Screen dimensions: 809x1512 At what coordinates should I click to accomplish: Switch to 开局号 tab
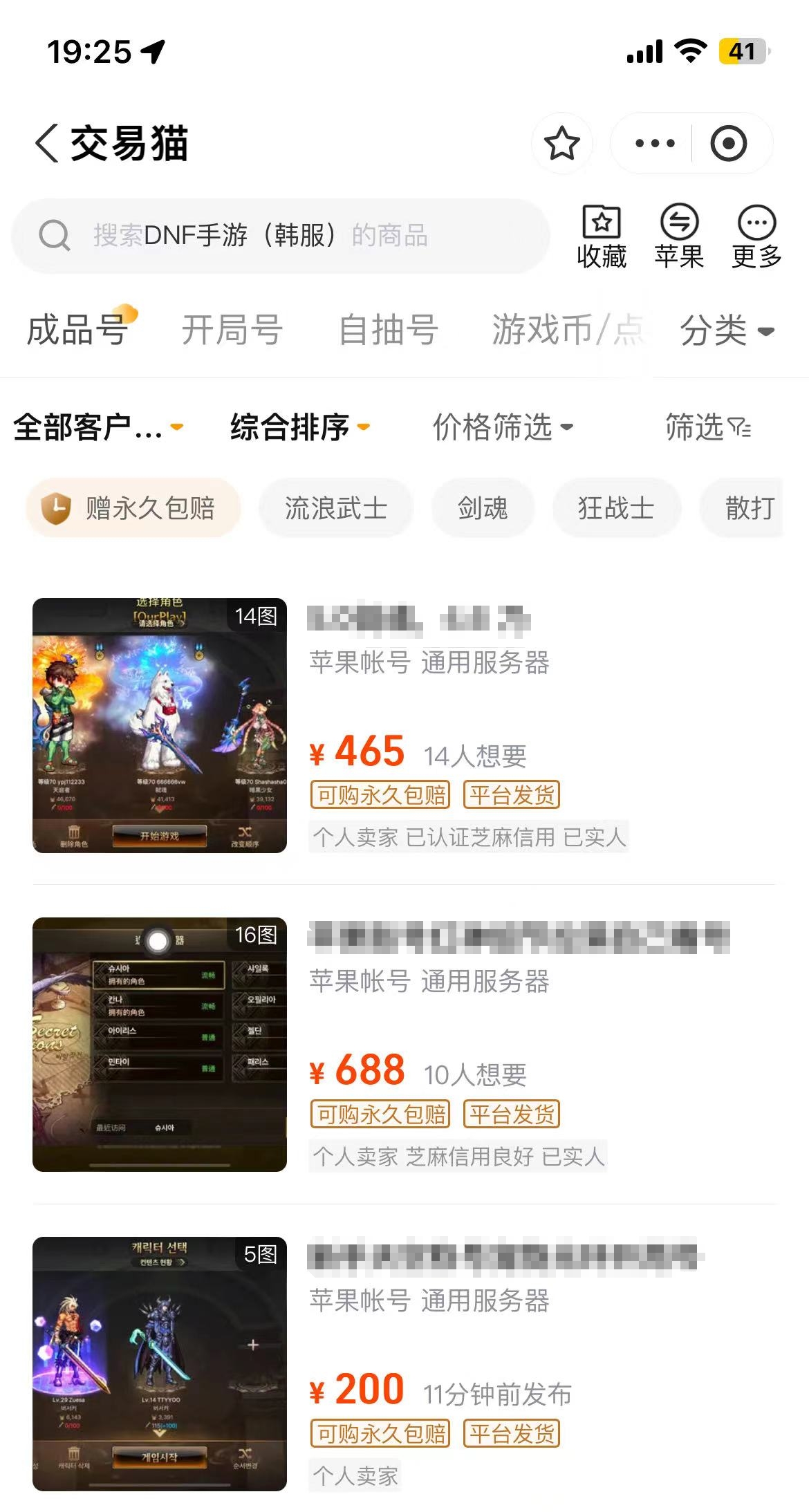pyautogui.click(x=232, y=330)
